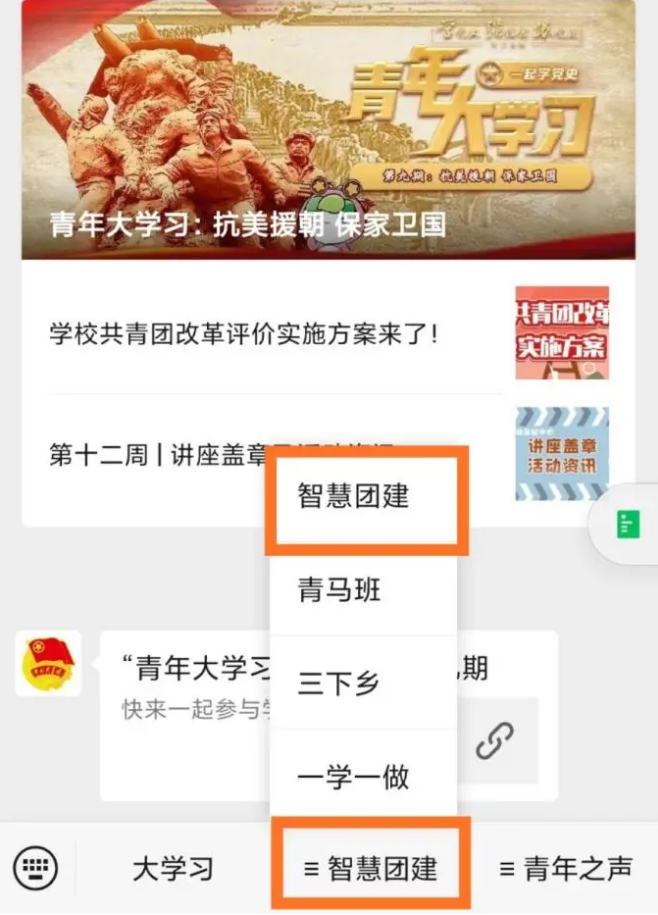
Task: Open the 青年大学习 抗美援朝 banner article
Action: point(328,130)
